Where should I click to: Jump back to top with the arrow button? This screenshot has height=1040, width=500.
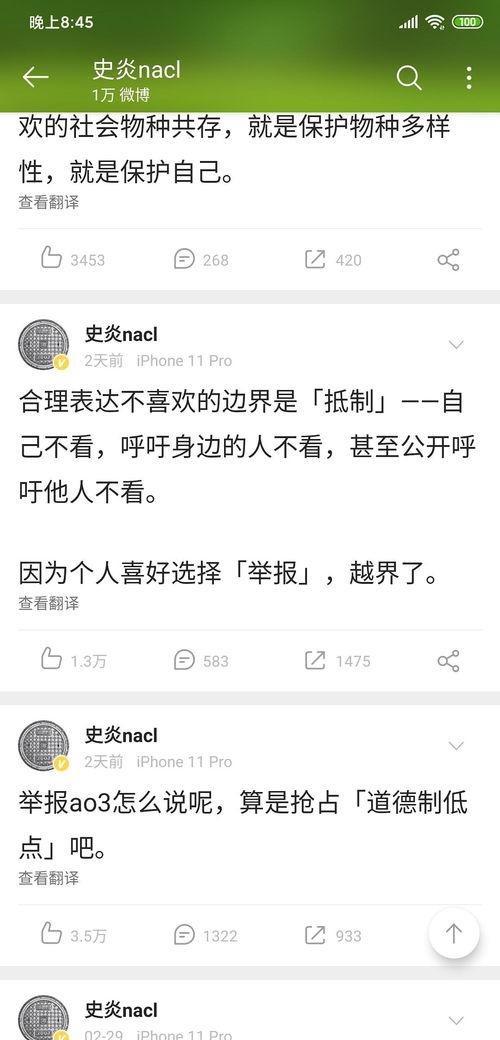[454, 934]
